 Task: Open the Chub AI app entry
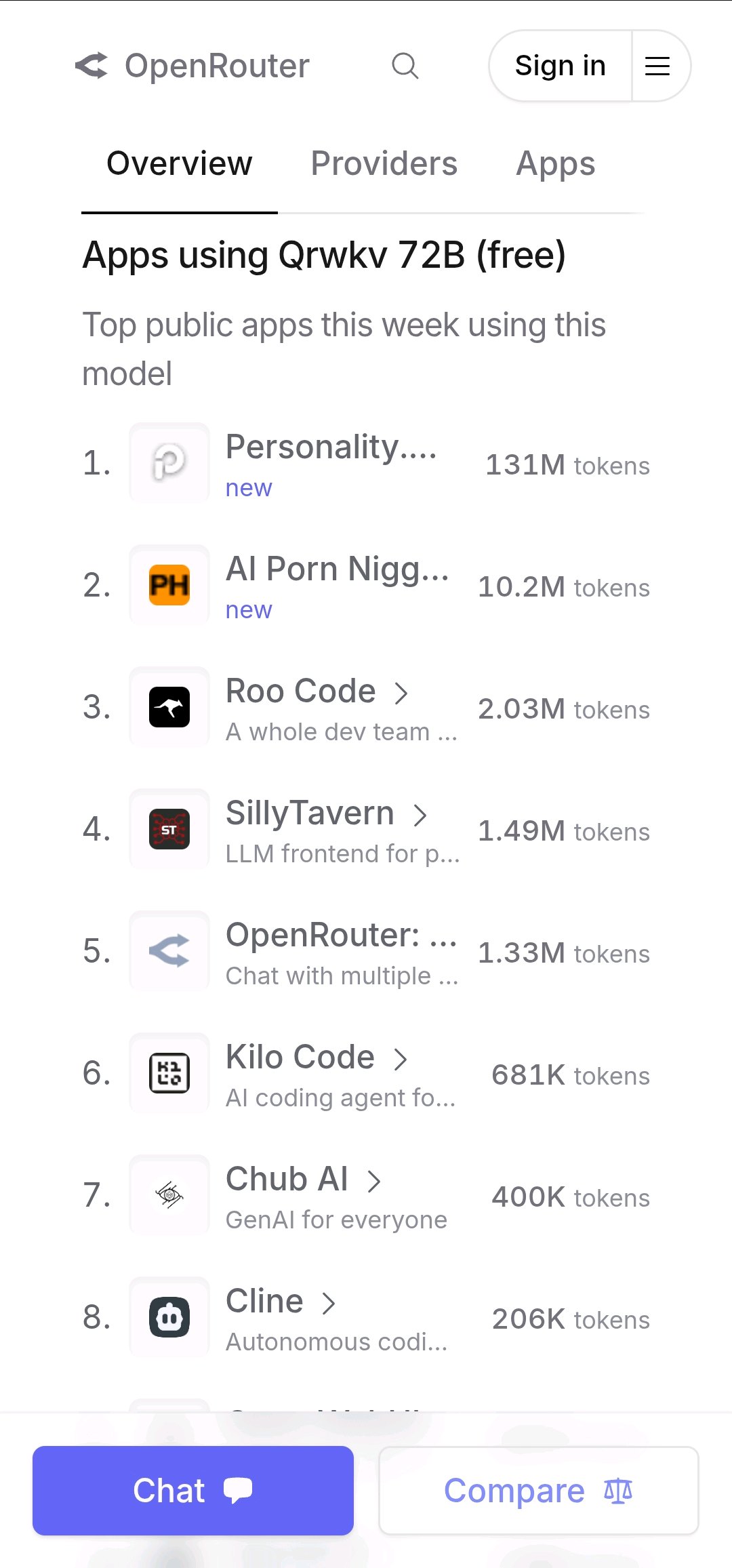pyautogui.click(x=287, y=1180)
